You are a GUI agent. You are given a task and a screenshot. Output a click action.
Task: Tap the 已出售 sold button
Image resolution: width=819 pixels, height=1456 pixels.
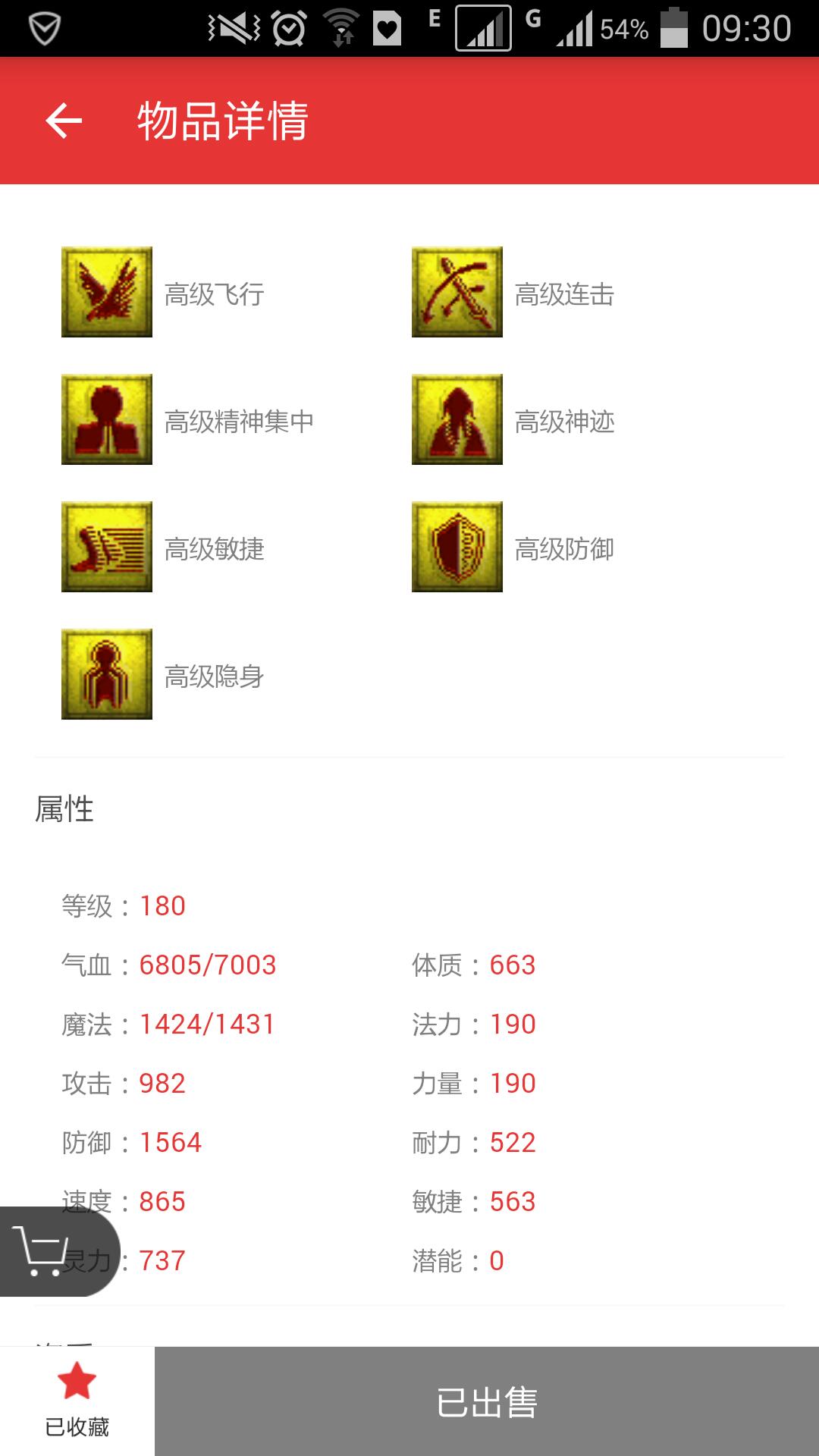(486, 1401)
